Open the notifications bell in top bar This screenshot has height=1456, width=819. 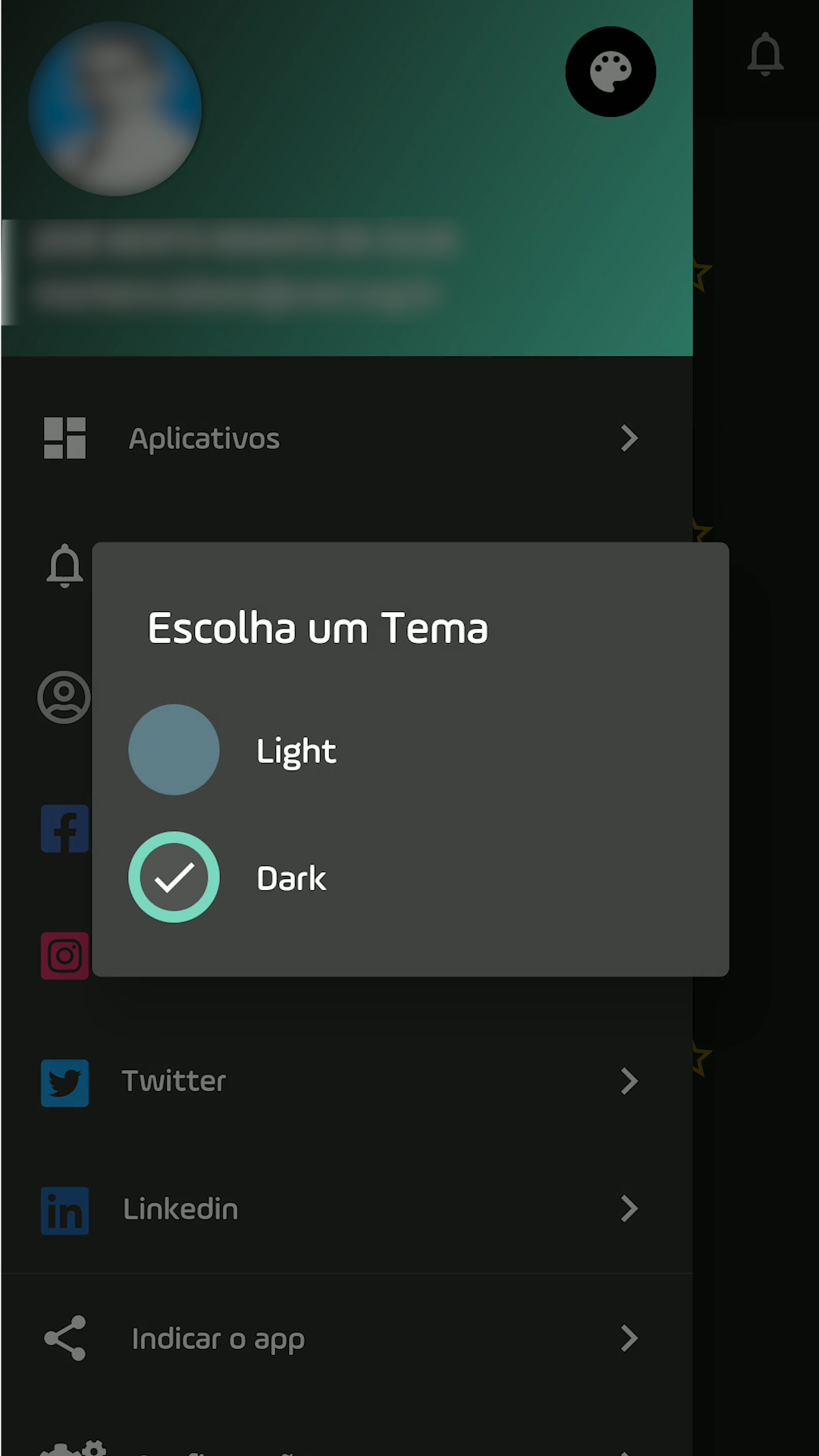pos(765,54)
